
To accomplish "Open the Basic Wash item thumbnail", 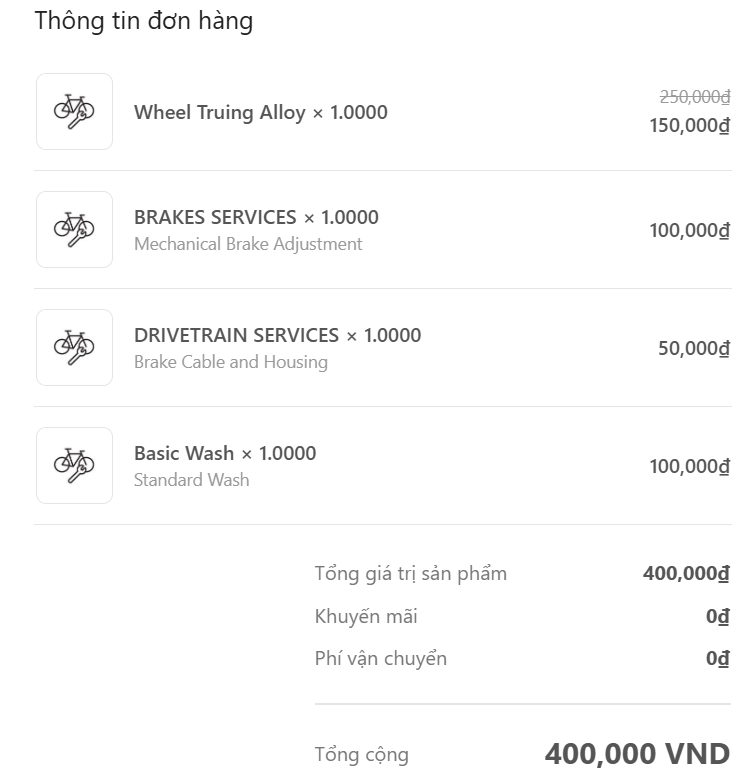I will click(74, 465).
